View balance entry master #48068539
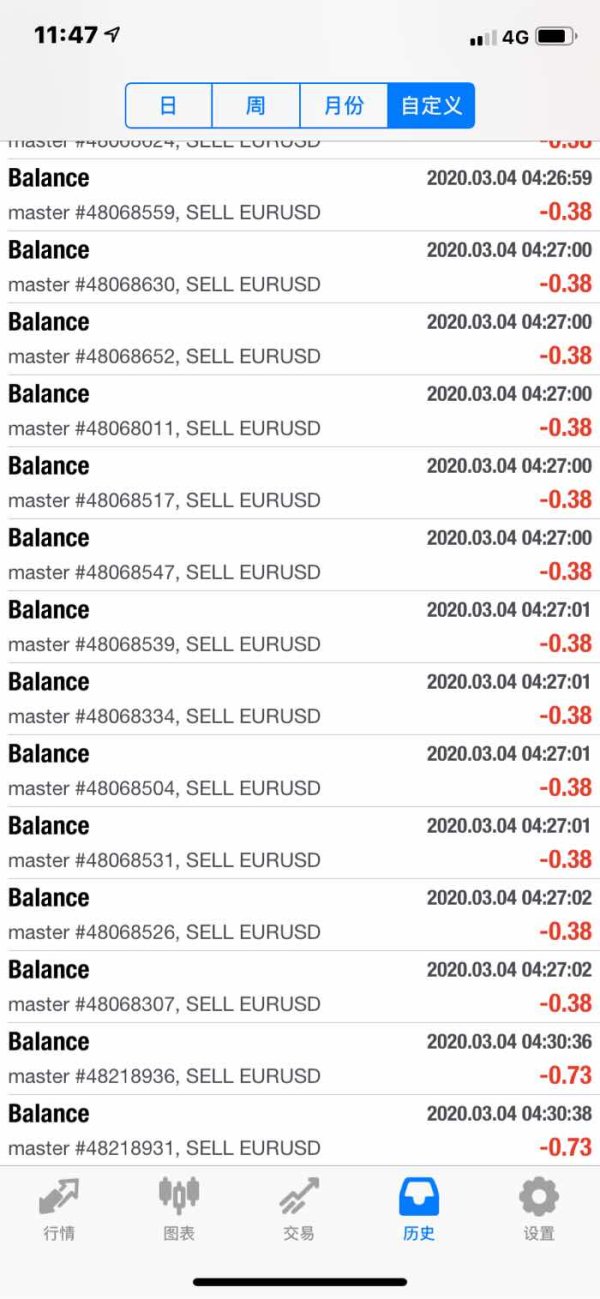600x1299 pixels. 300,627
